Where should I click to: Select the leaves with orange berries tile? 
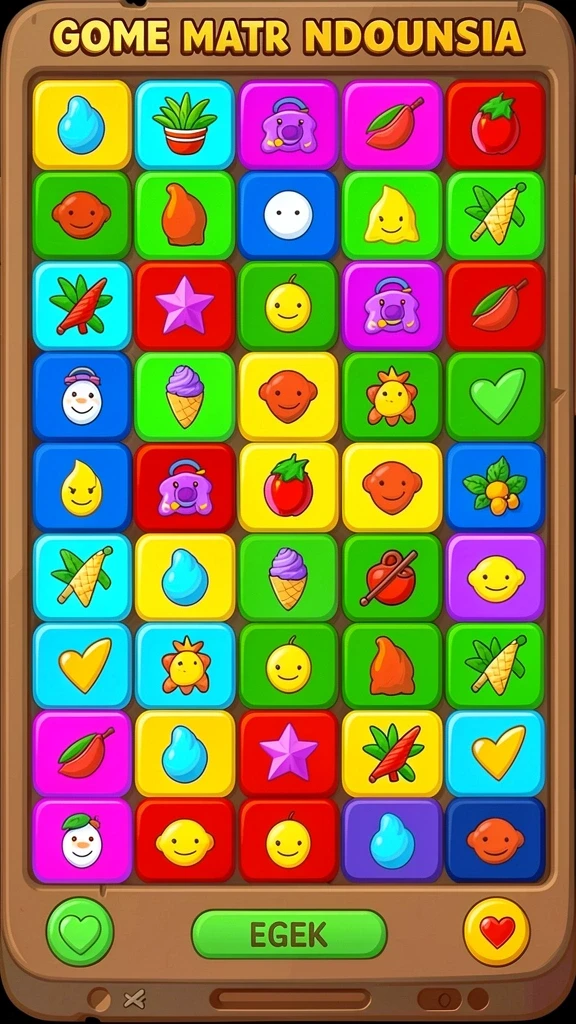(496, 487)
